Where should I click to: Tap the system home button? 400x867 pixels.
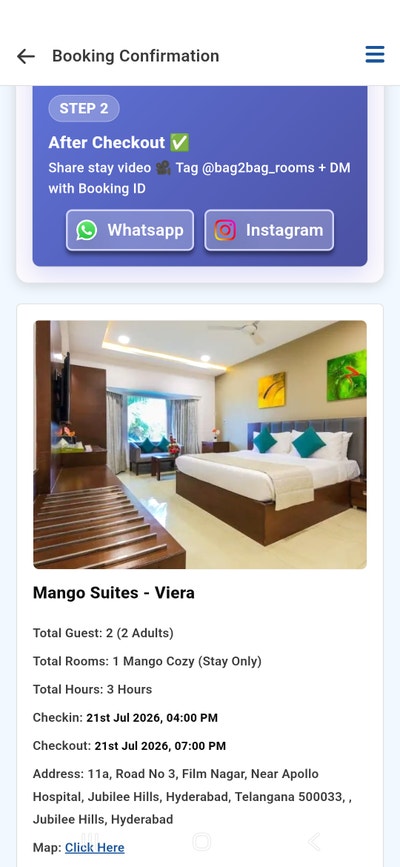(201, 842)
